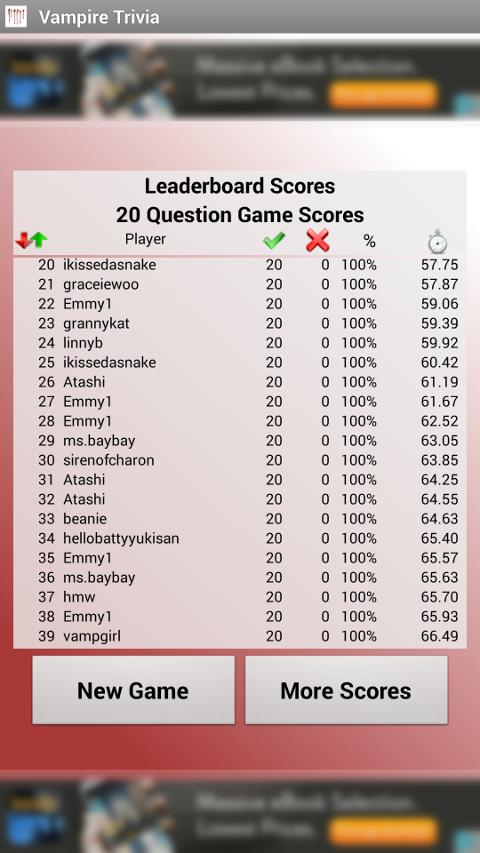480x853 pixels.
Task: Sort by the red and green arrows
Action: pos(32,240)
